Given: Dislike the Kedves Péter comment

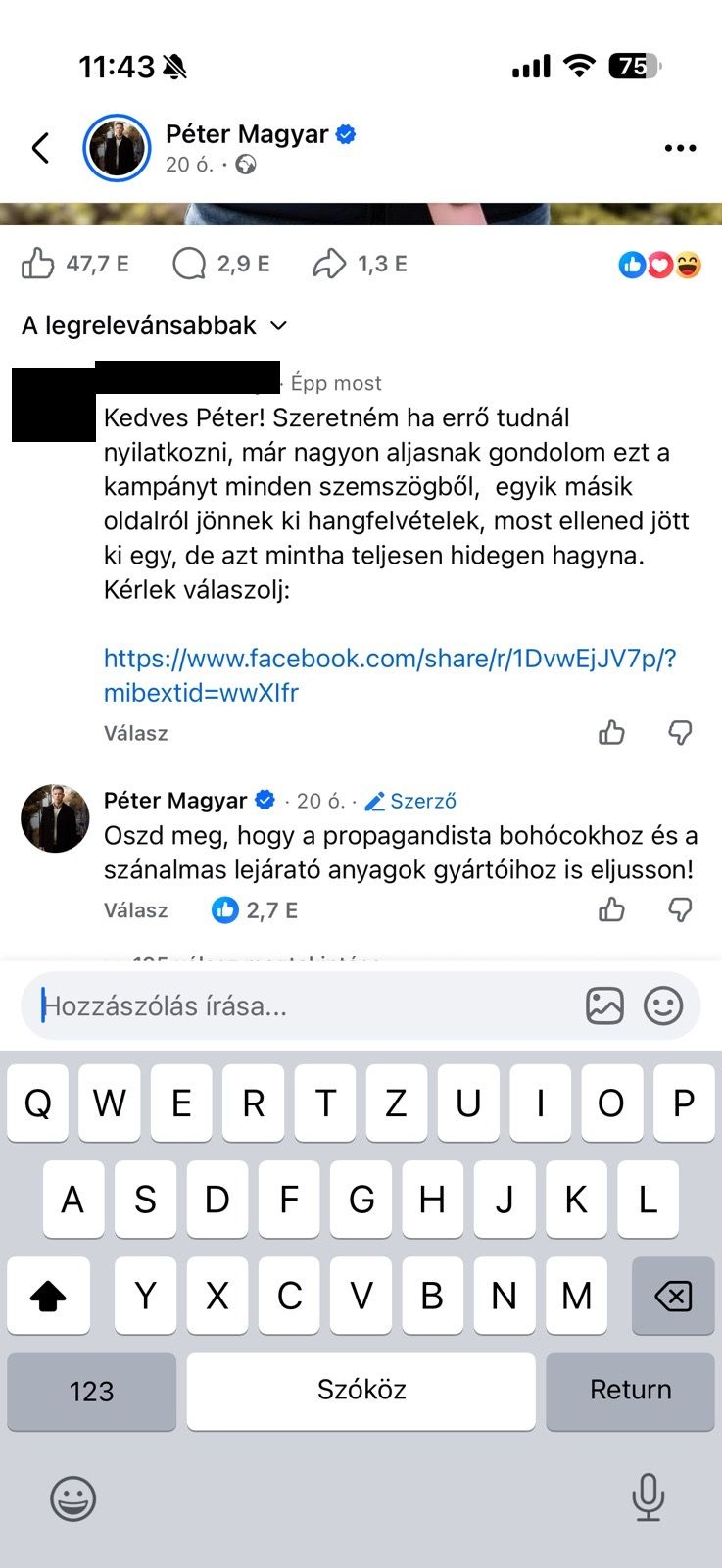Looking at the screenshot, I should [x=680, y=733].
